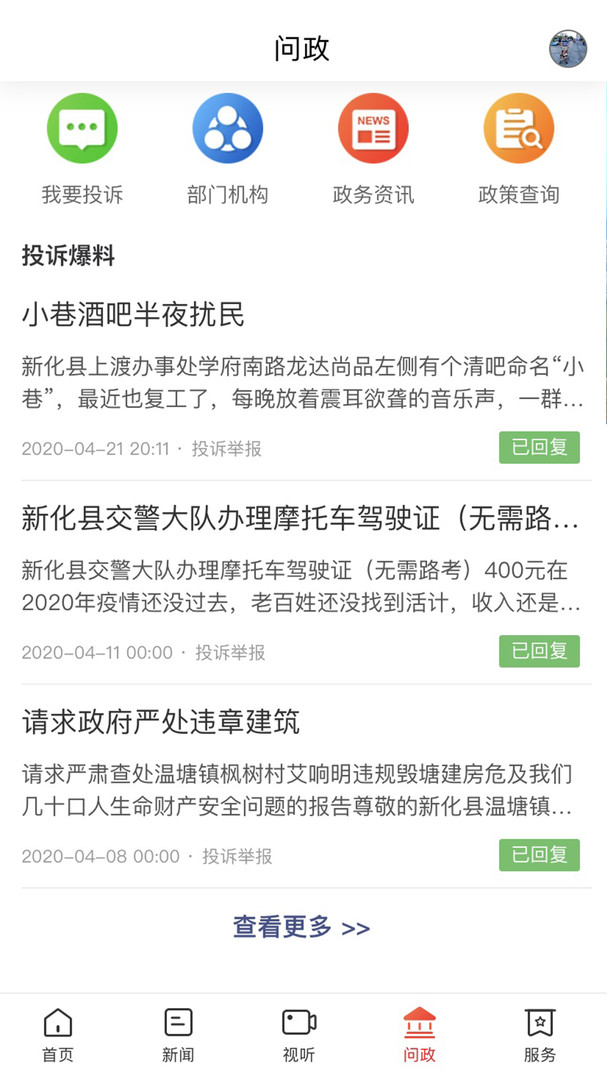Switch to the 新闻 tab

pos(178,1035)
